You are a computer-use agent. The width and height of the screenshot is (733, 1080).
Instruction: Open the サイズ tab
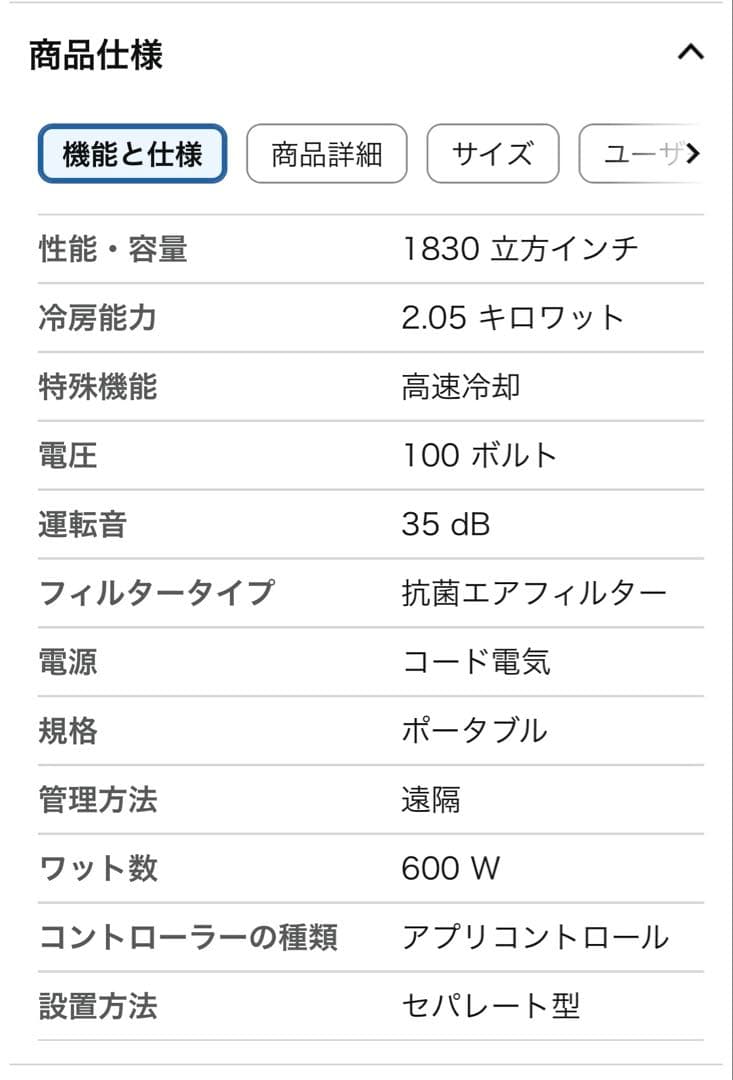[x=494, y=153]
